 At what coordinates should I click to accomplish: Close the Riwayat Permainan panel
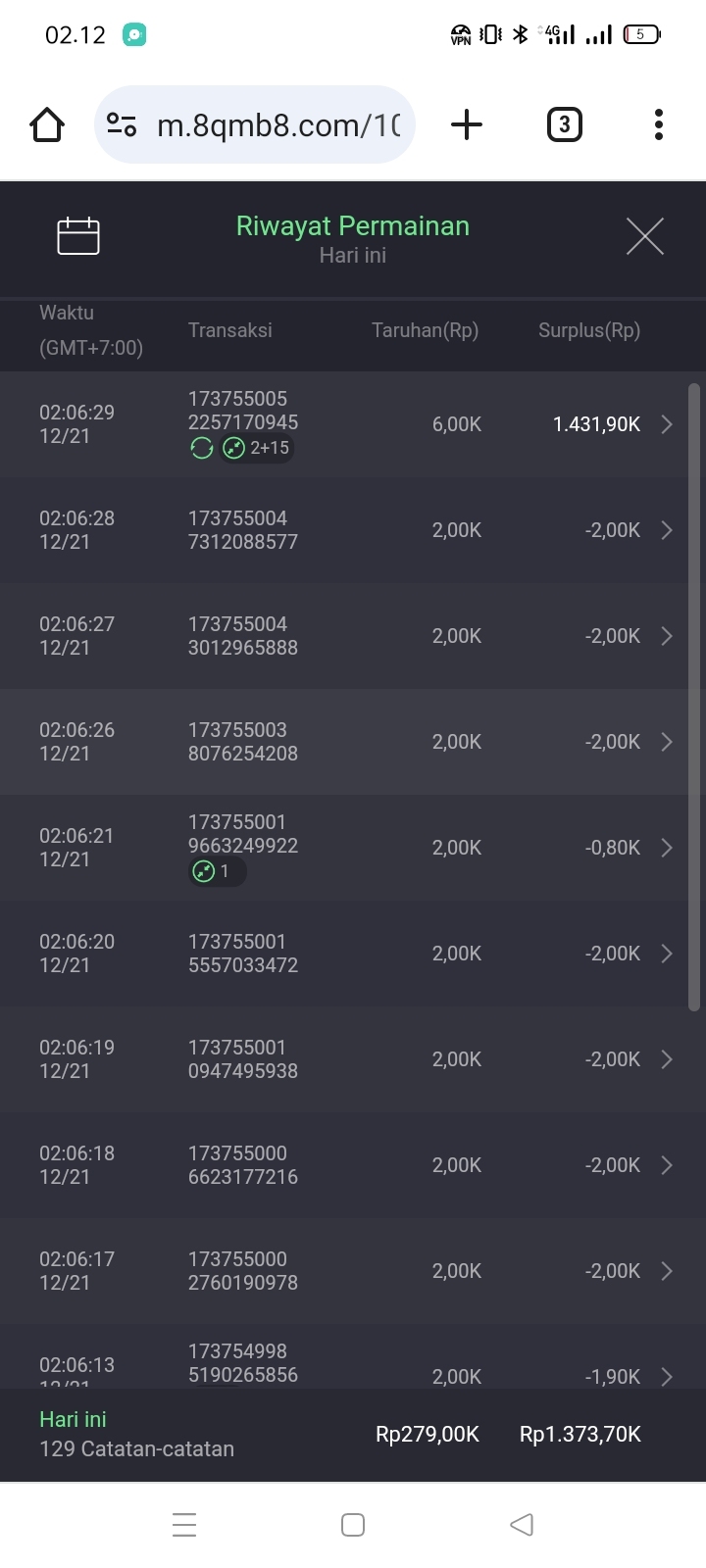pyautogui.click(x=644, y=236)
